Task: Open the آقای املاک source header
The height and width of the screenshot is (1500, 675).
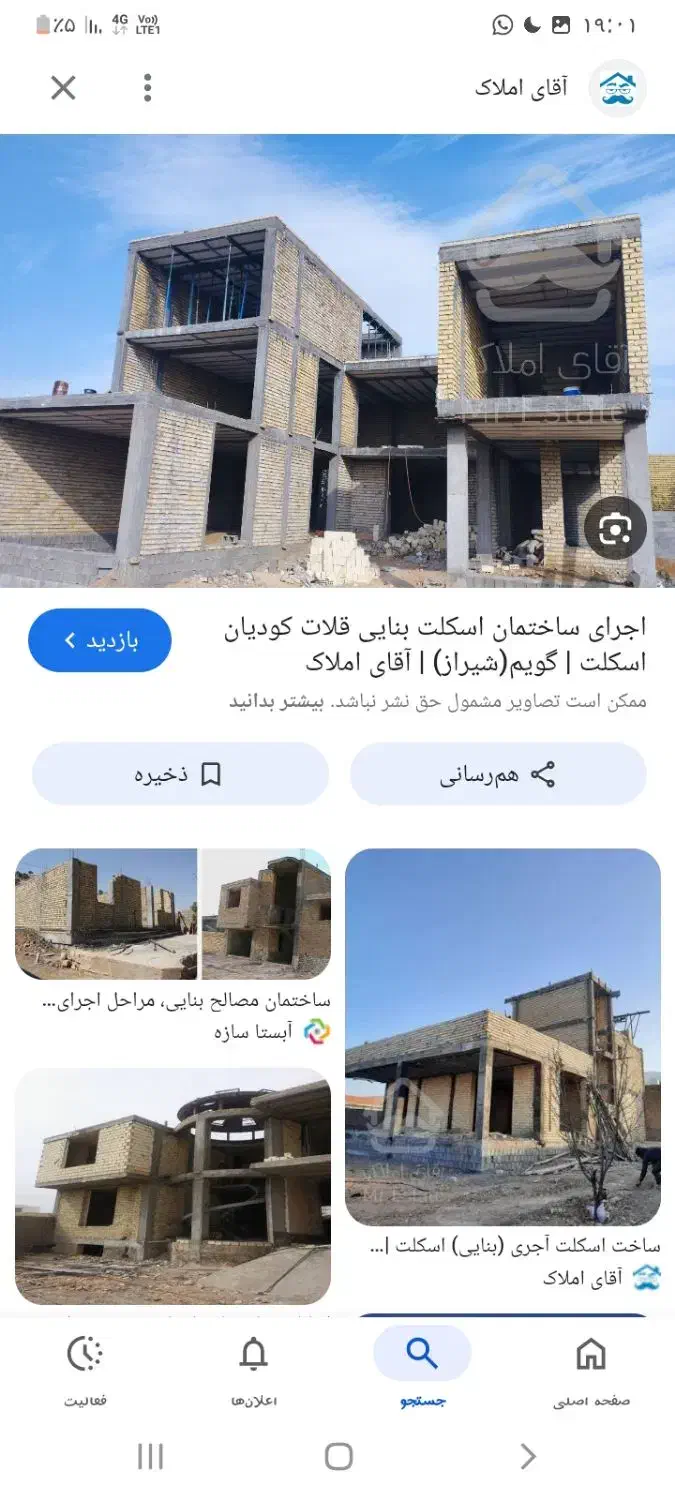Action: pos(560,88)
